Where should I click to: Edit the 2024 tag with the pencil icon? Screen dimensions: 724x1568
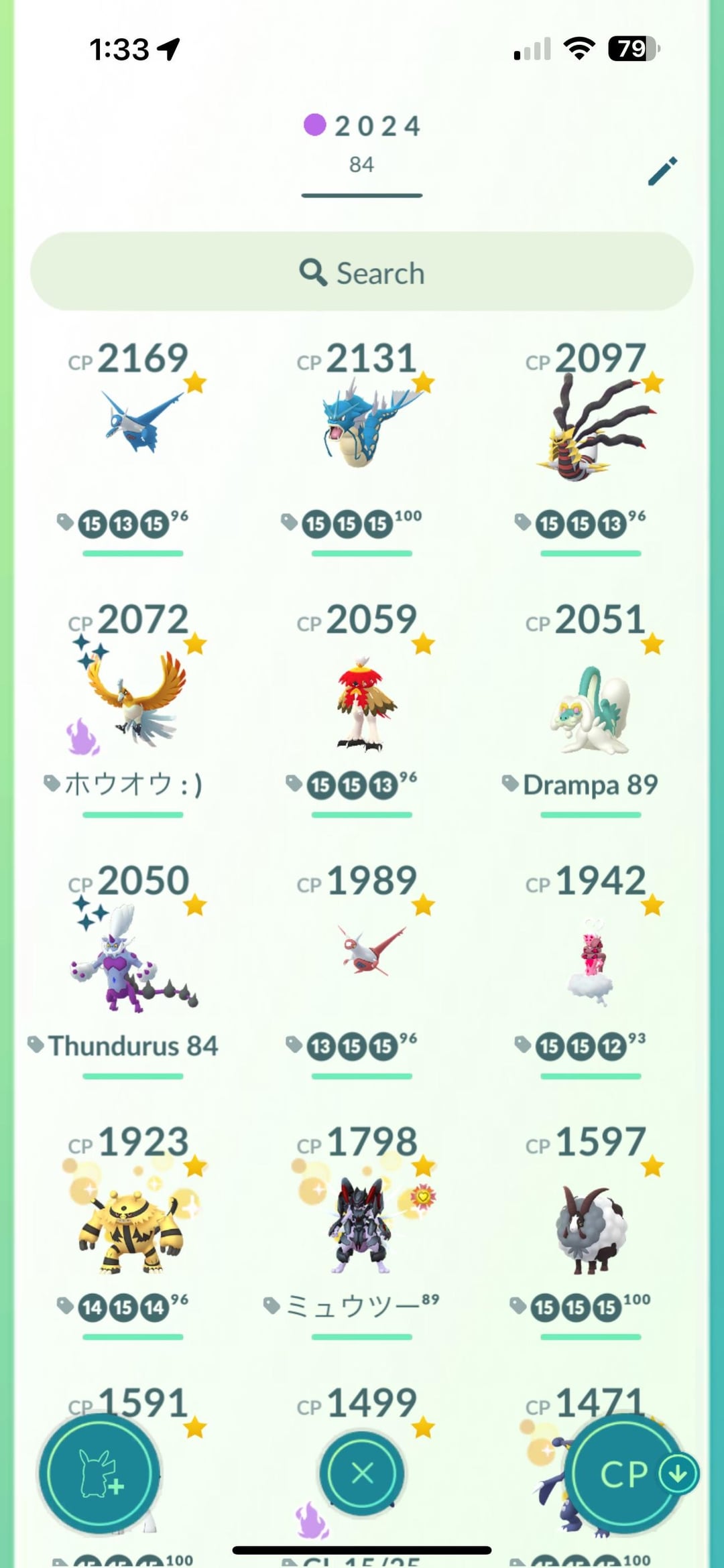point(662,171)
